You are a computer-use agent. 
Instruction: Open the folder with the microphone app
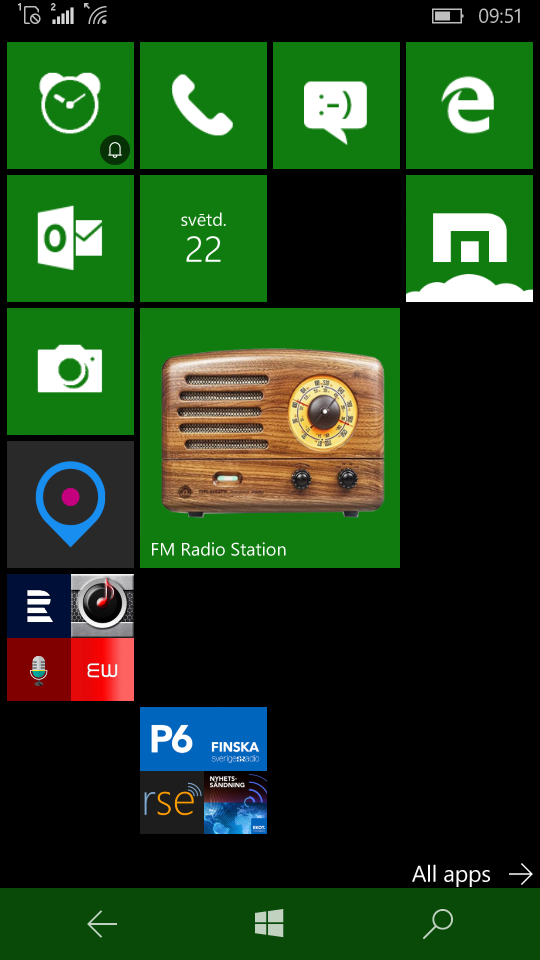coord(70,637)
